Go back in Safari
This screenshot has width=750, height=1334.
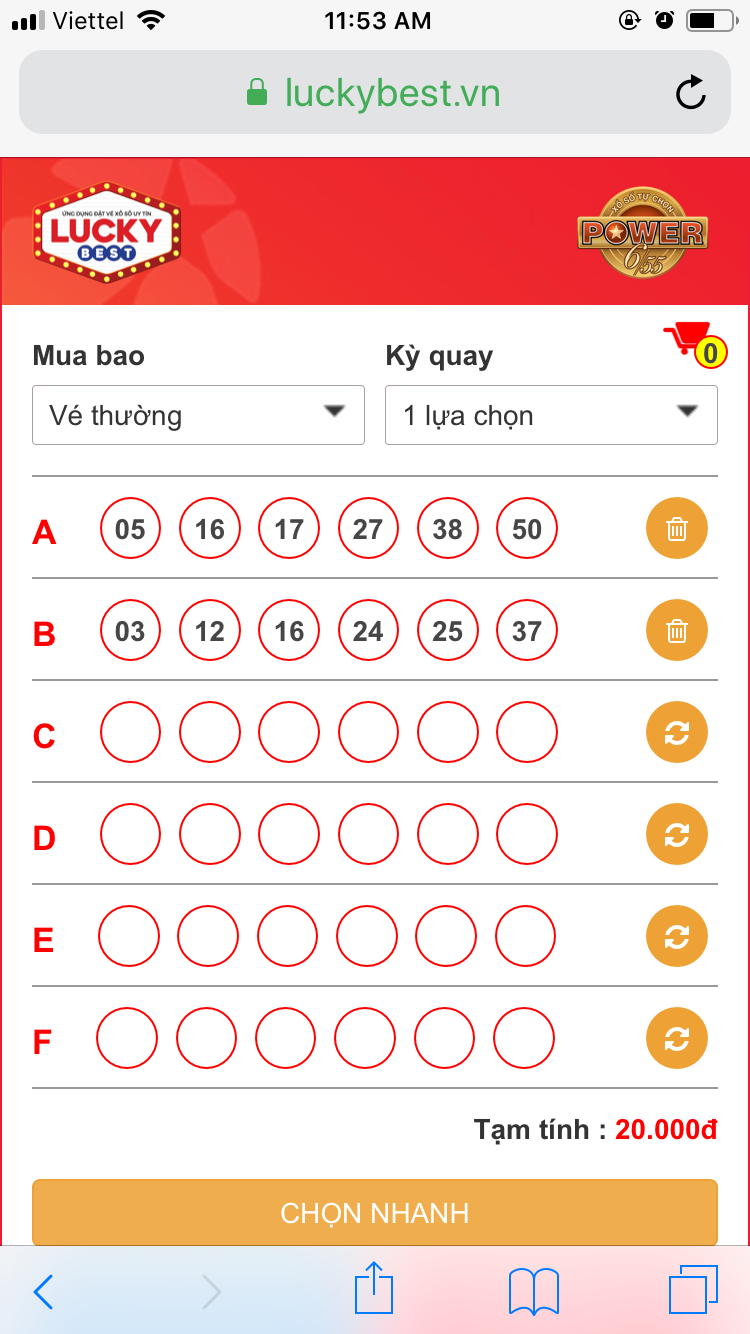click(43, 1292)
